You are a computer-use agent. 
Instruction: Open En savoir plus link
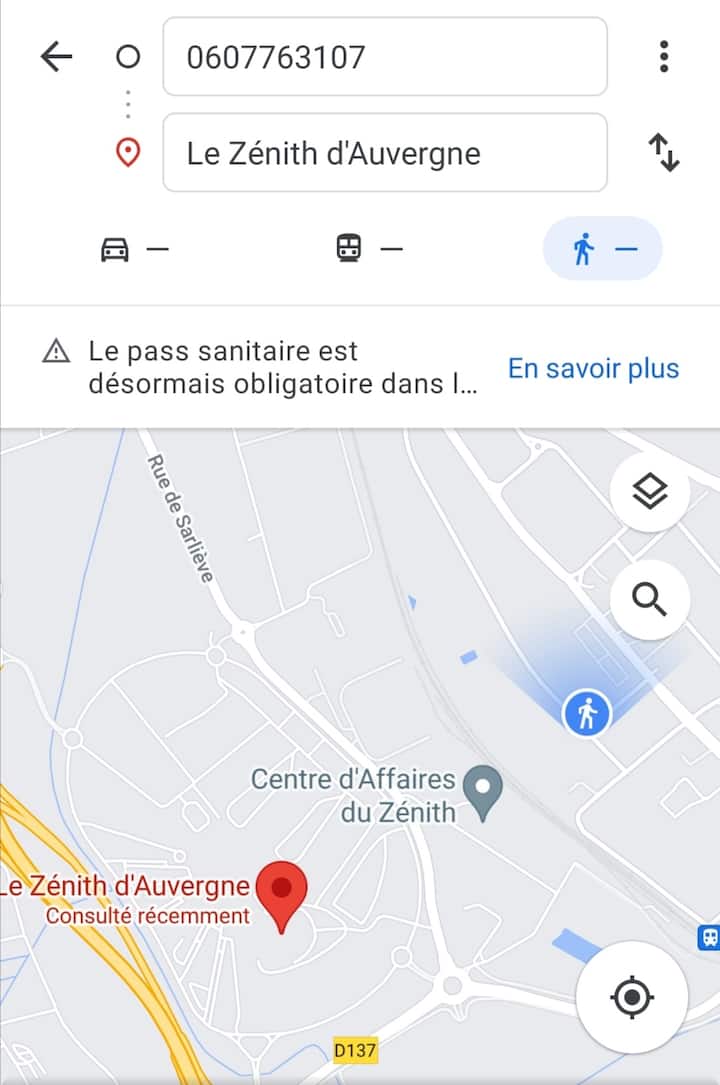coord(593,368)
